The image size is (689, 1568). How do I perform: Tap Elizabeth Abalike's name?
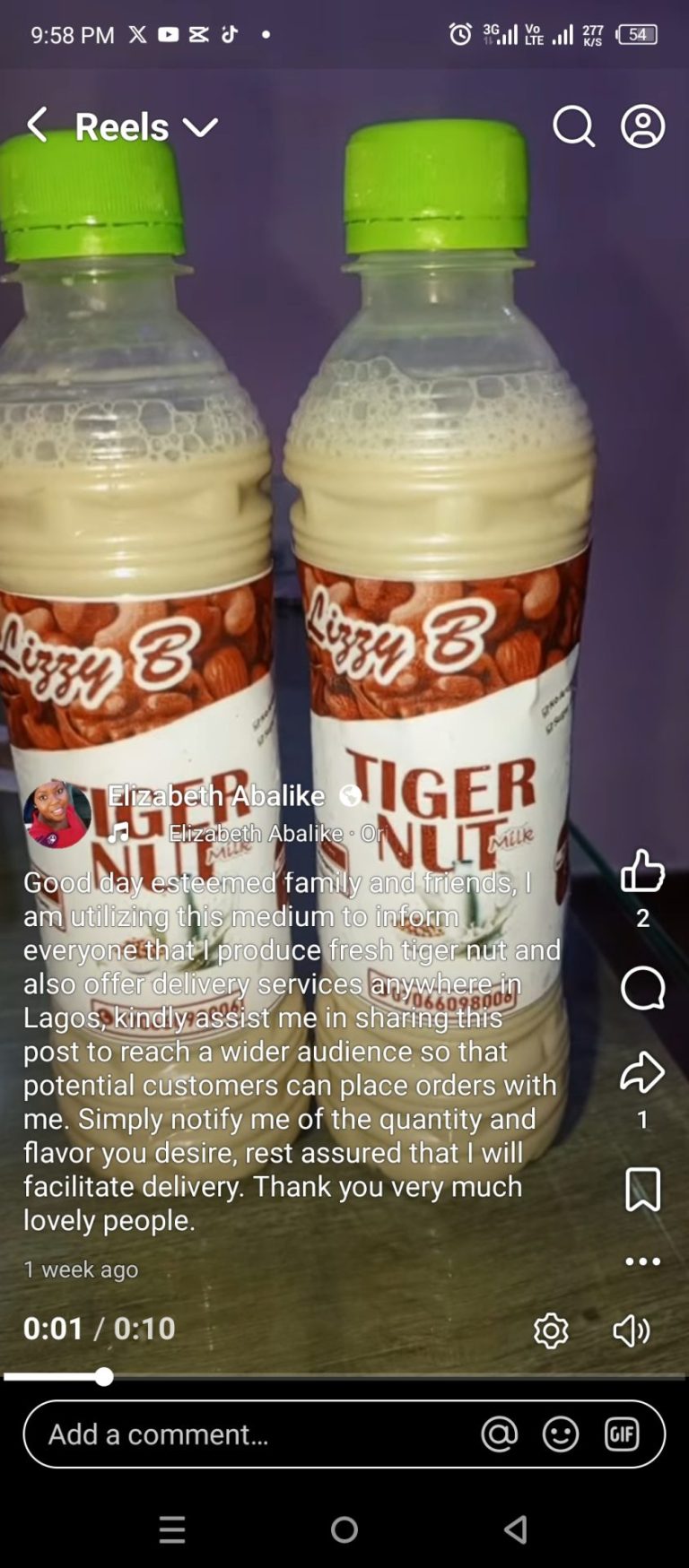pyautogui.click(x=216, y=795)
